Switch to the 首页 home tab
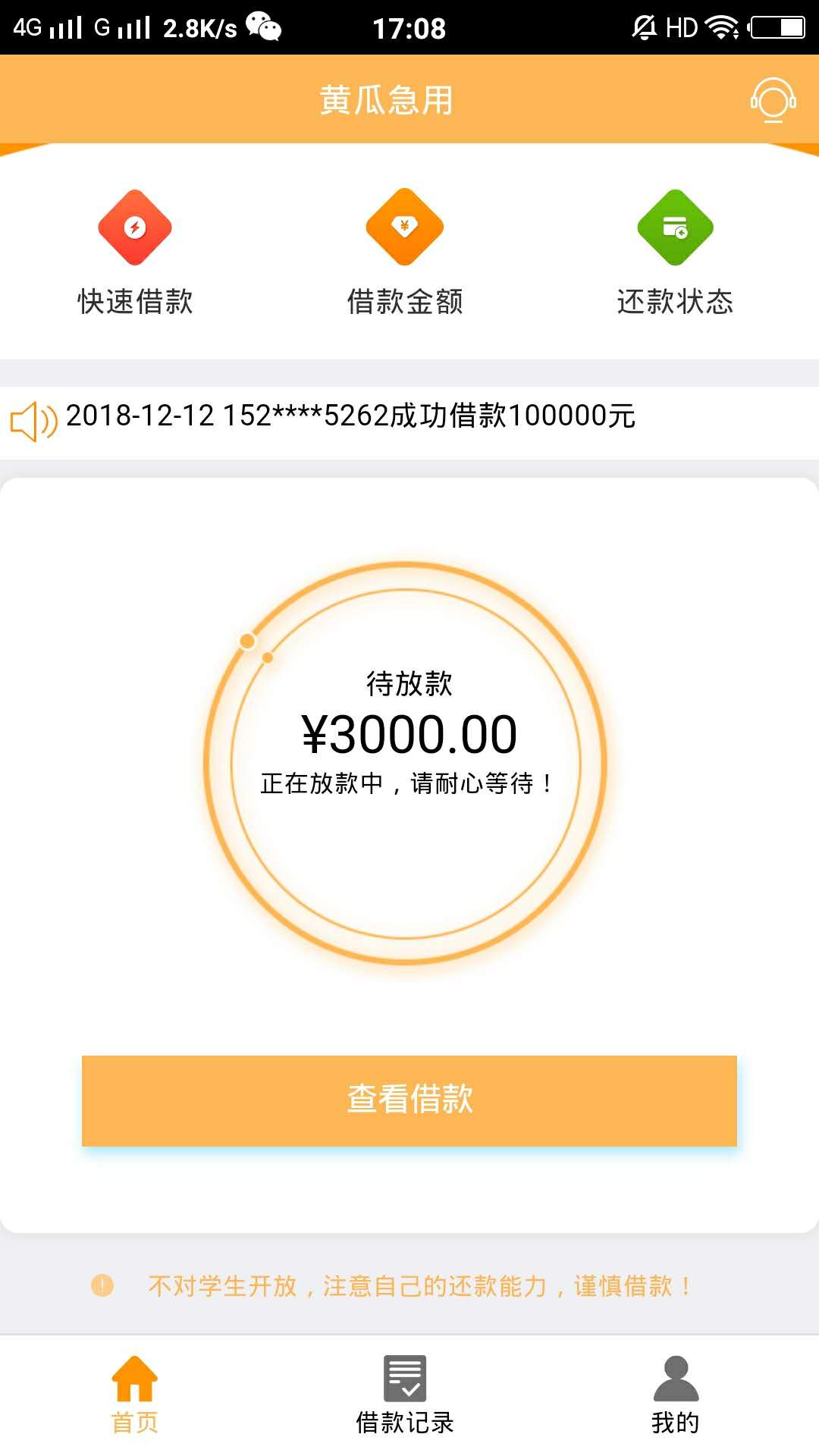This screenshot has width=819, height=1456. (x=135, y=1395)
